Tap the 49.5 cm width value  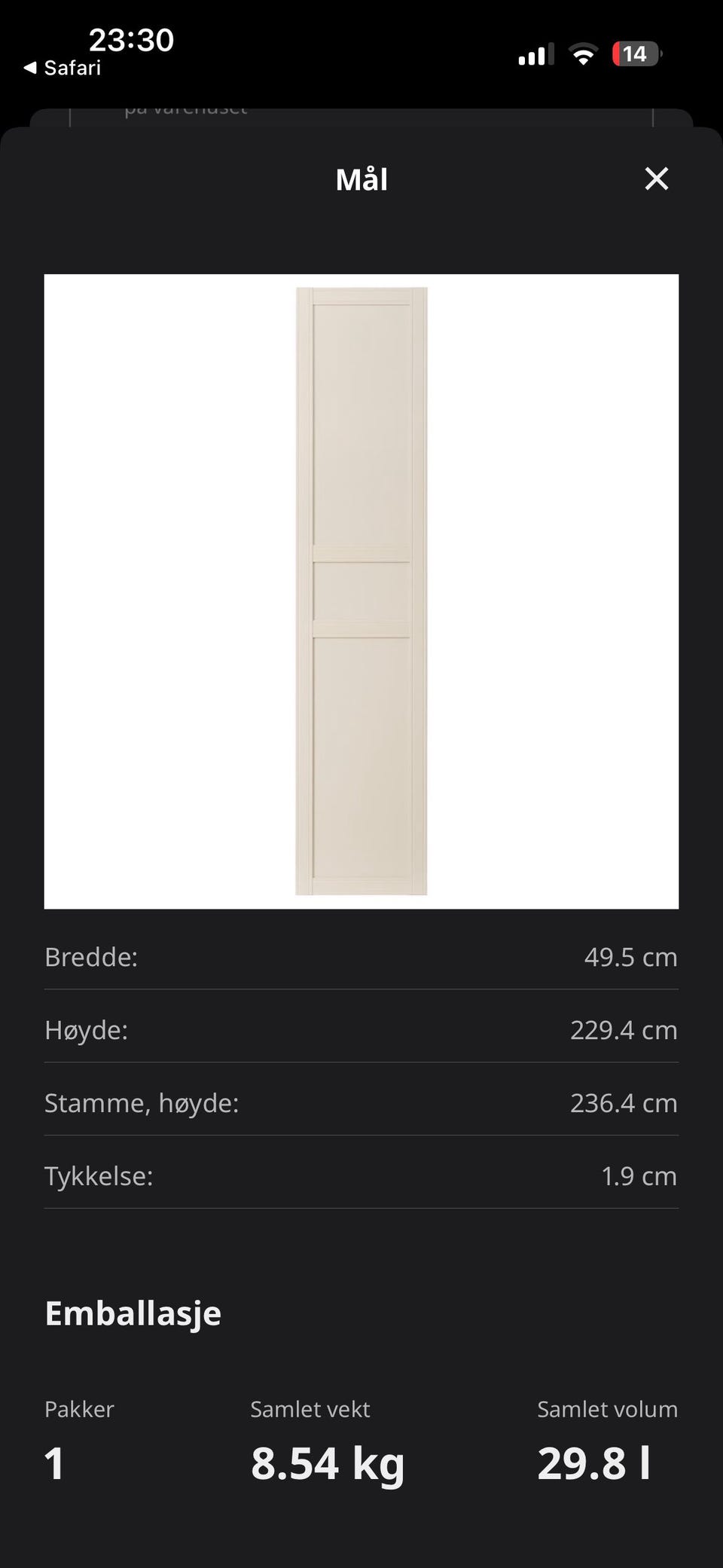(x=631, y=957)
